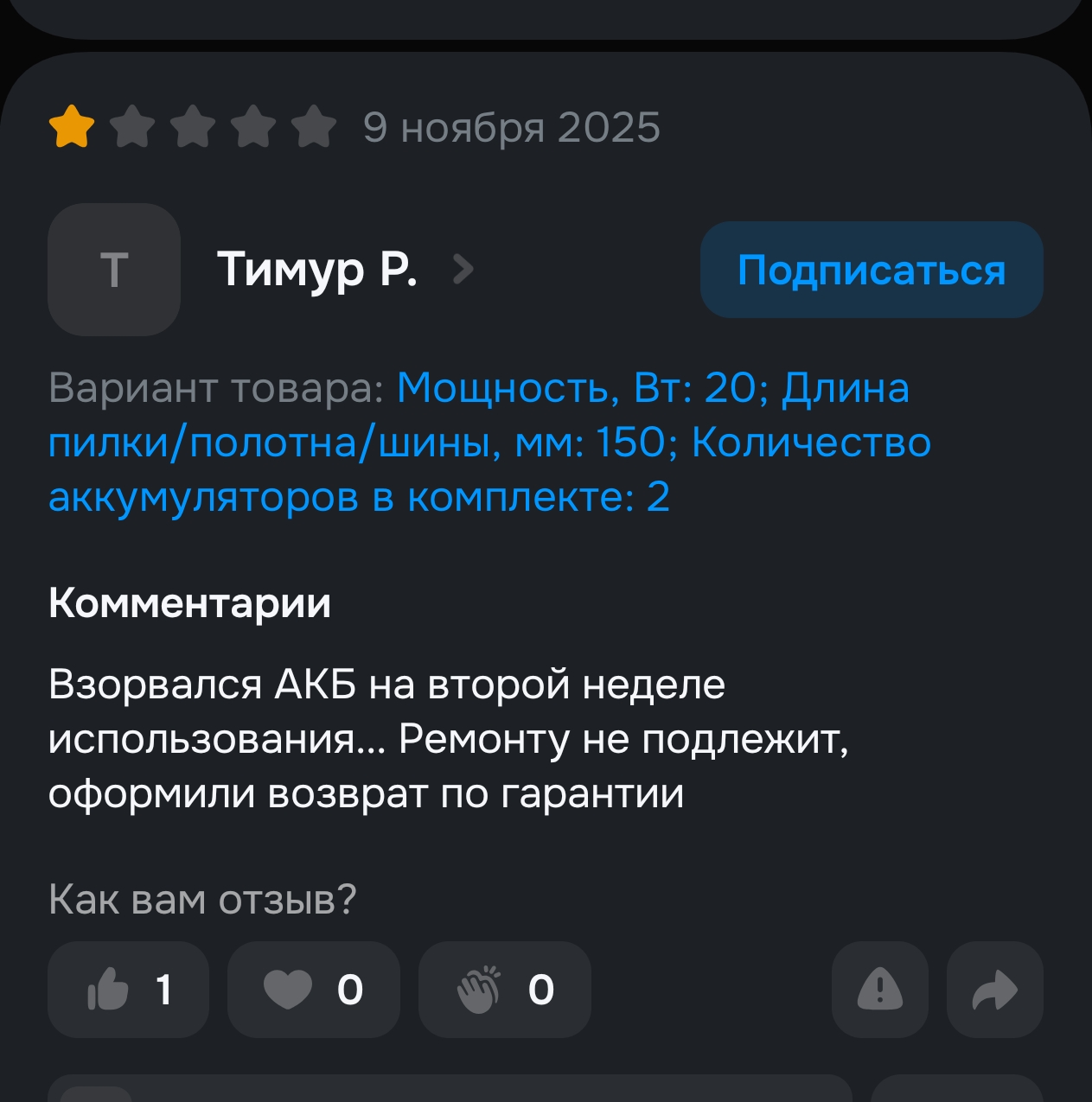Share this review

[x=994, y=989]
